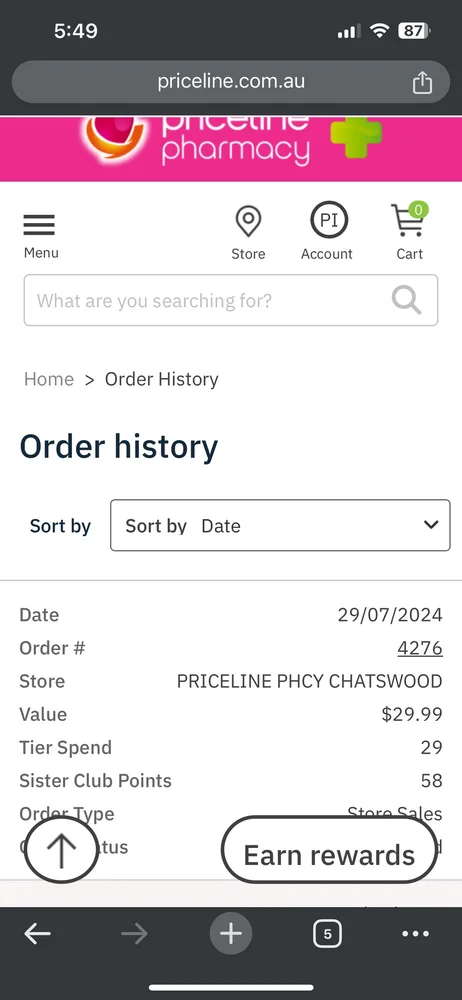View the 5 open tabs
The image size is (462, 1000).
pyautogui.click(x=327, y=934)
